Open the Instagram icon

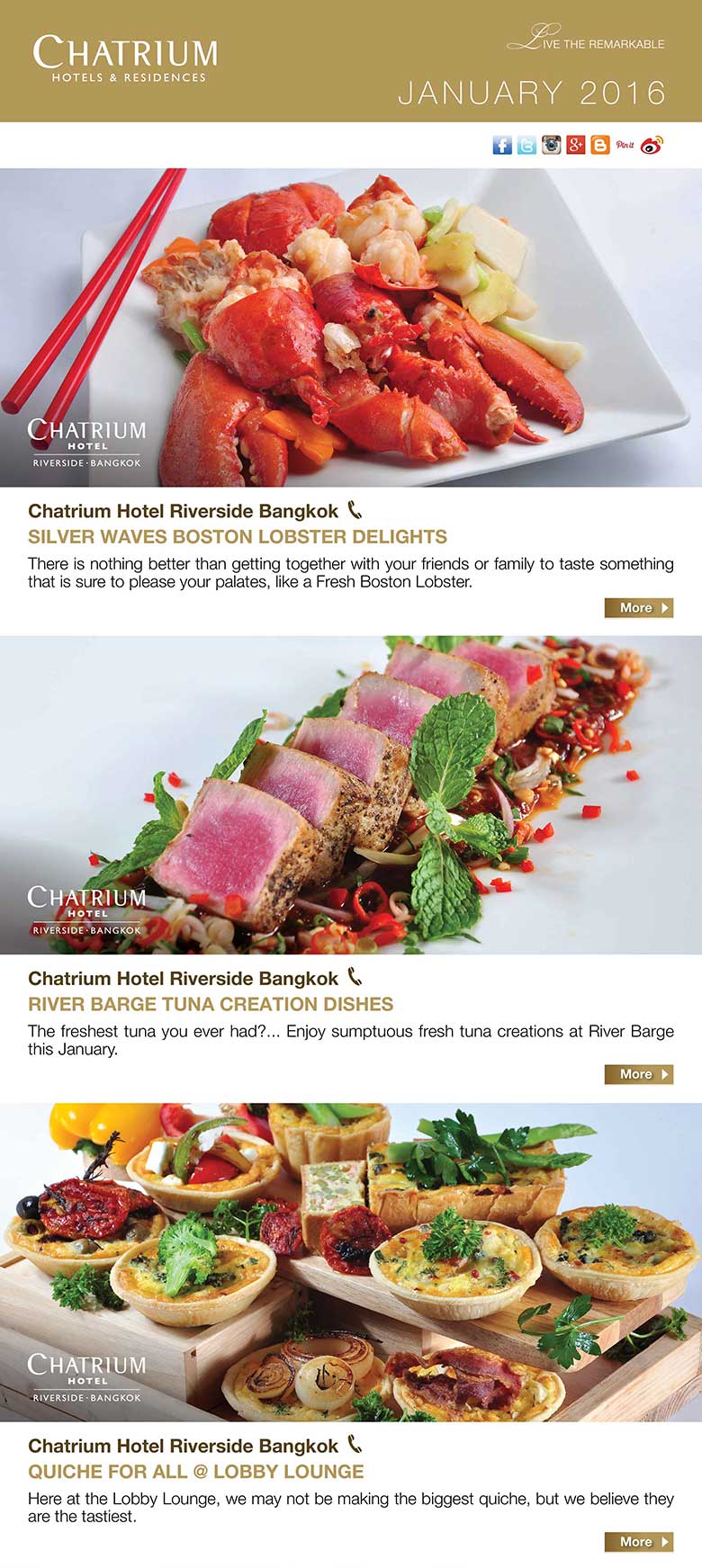tap(552, 145)
